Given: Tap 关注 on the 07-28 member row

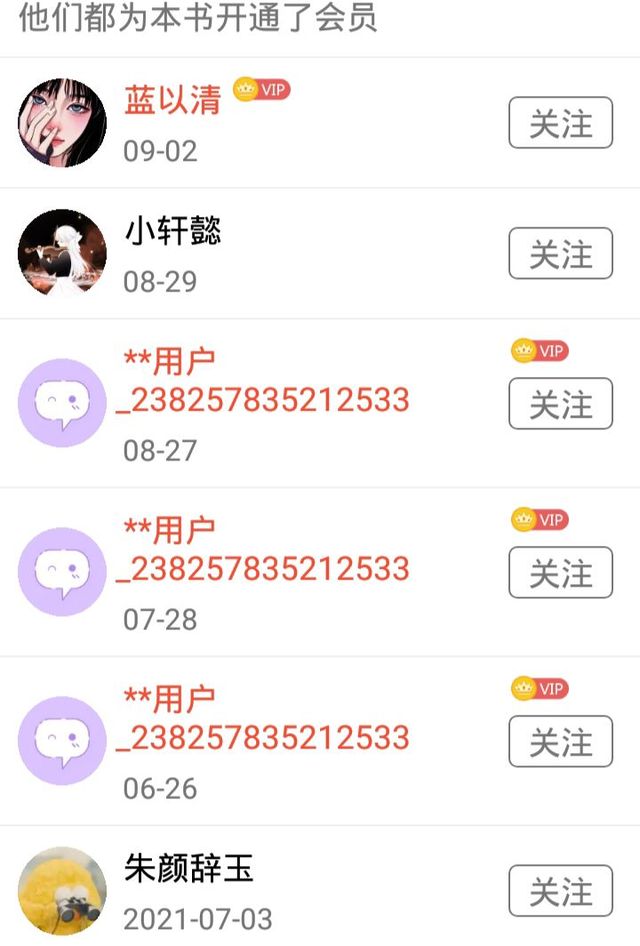Looking at the screenshot, I should coord(560,573).
